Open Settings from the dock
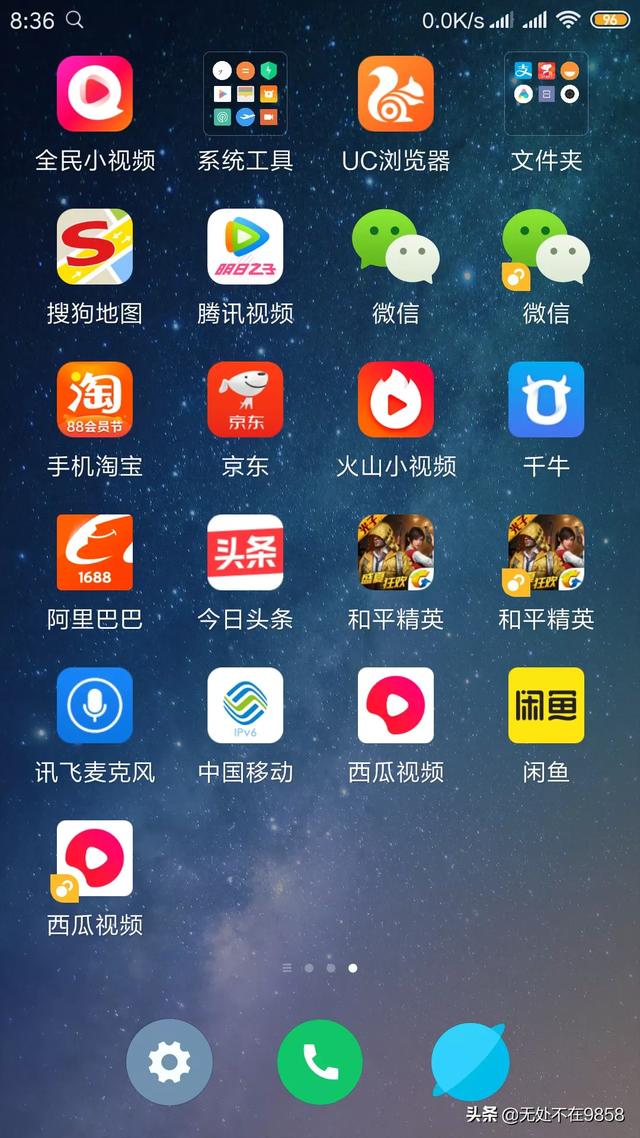Image resolution: width=640 pixels, height=1138 pixels. coord(169,1061)
